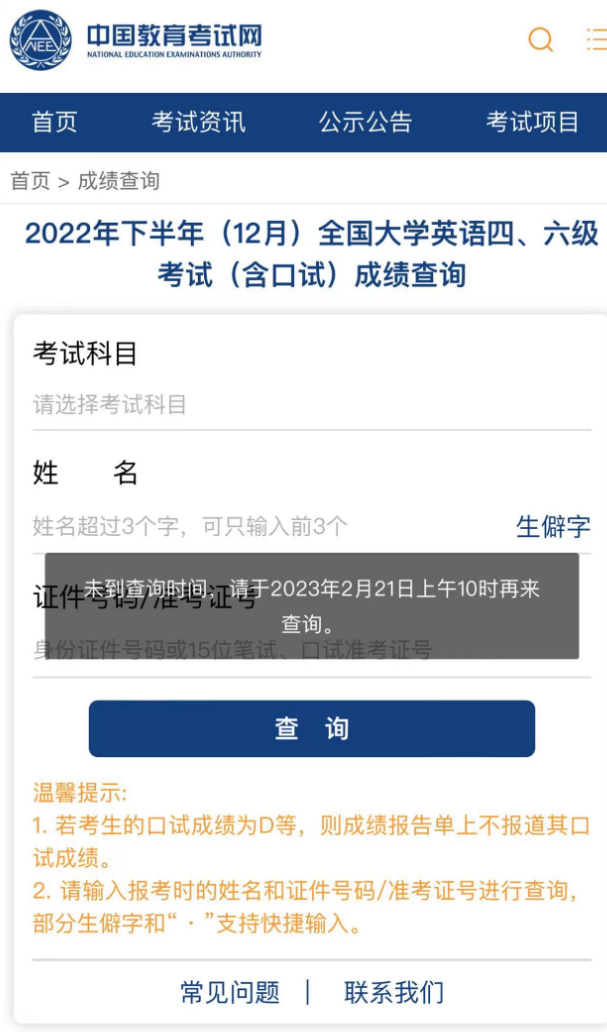Open the search icon in header
The height and width of the screenshot is (1032, 607).
pyautogui.click(x=540, y=40)
